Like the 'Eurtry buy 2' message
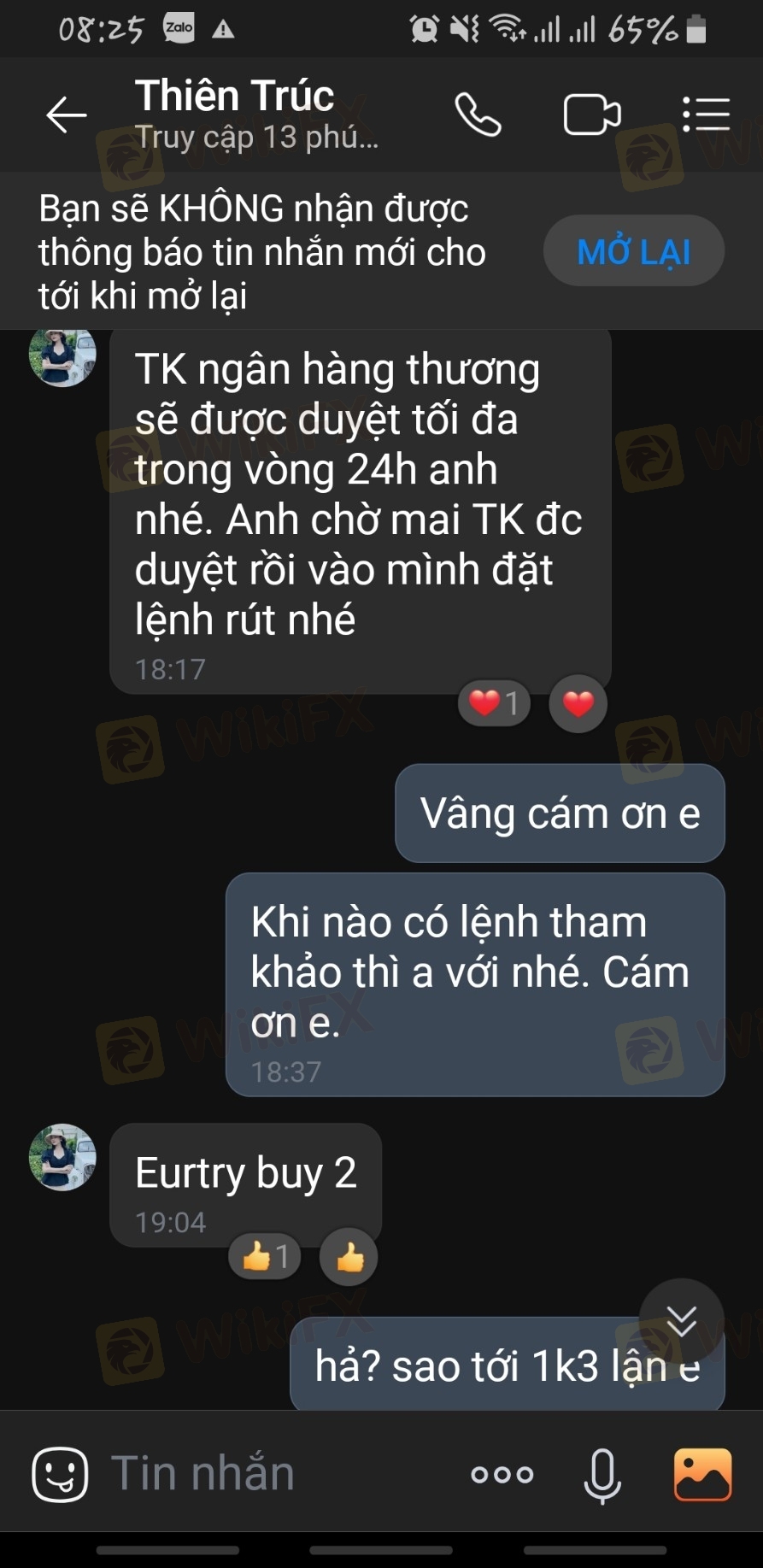Image resolution: width=763 pixels, height=1568 pixels. pyautogui.click(x=349, y=1257)
